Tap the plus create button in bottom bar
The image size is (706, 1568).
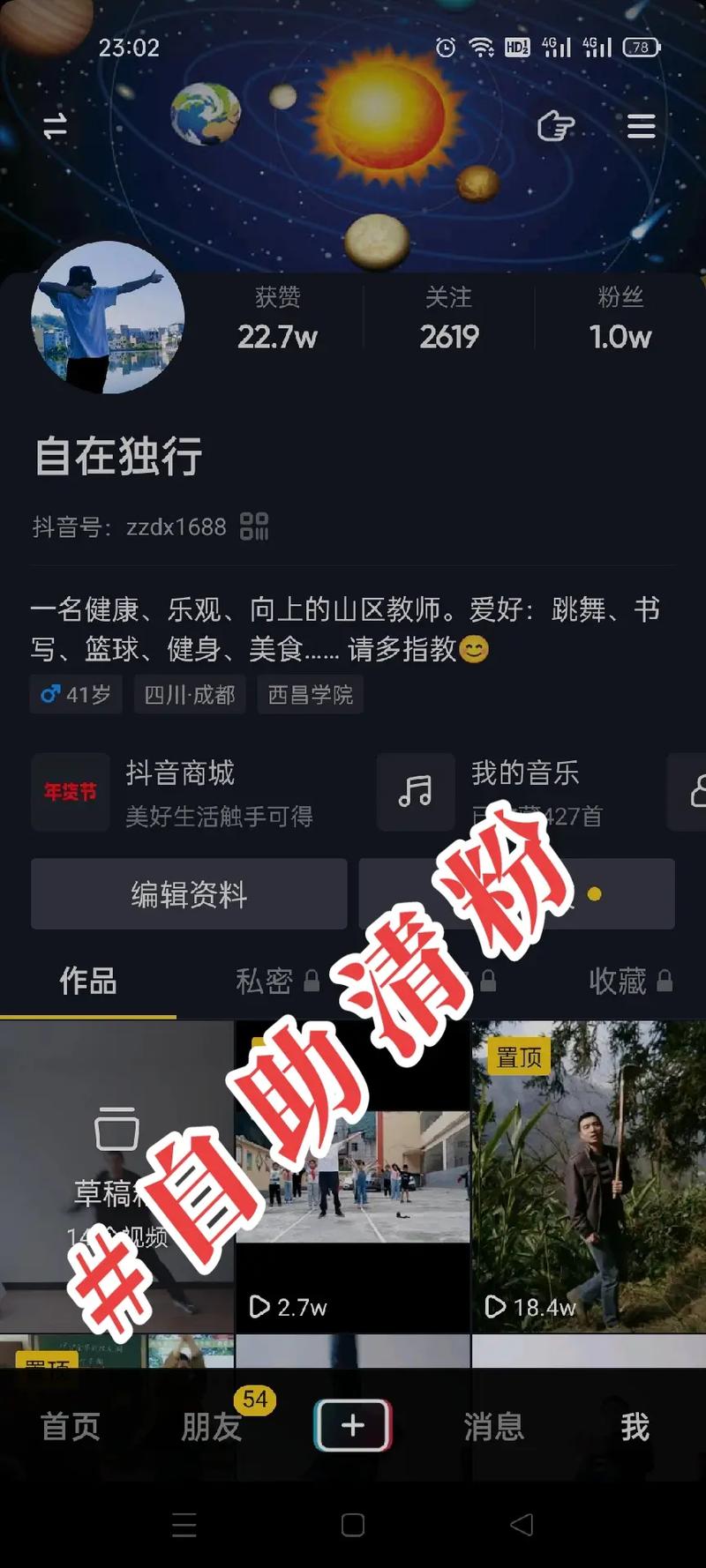coord(353,1423)
